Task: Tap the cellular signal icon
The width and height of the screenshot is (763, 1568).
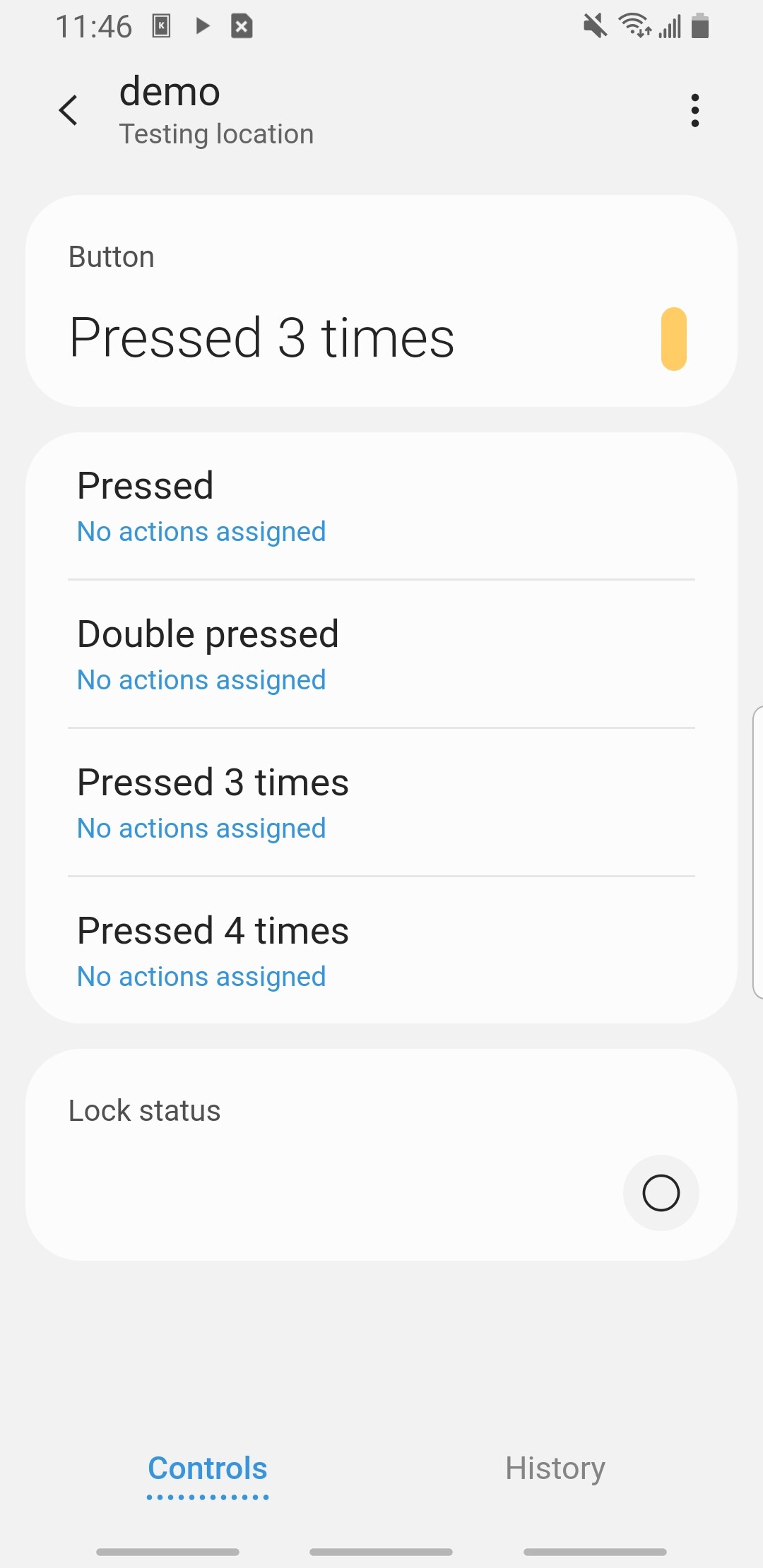Action: click(670, 26)
